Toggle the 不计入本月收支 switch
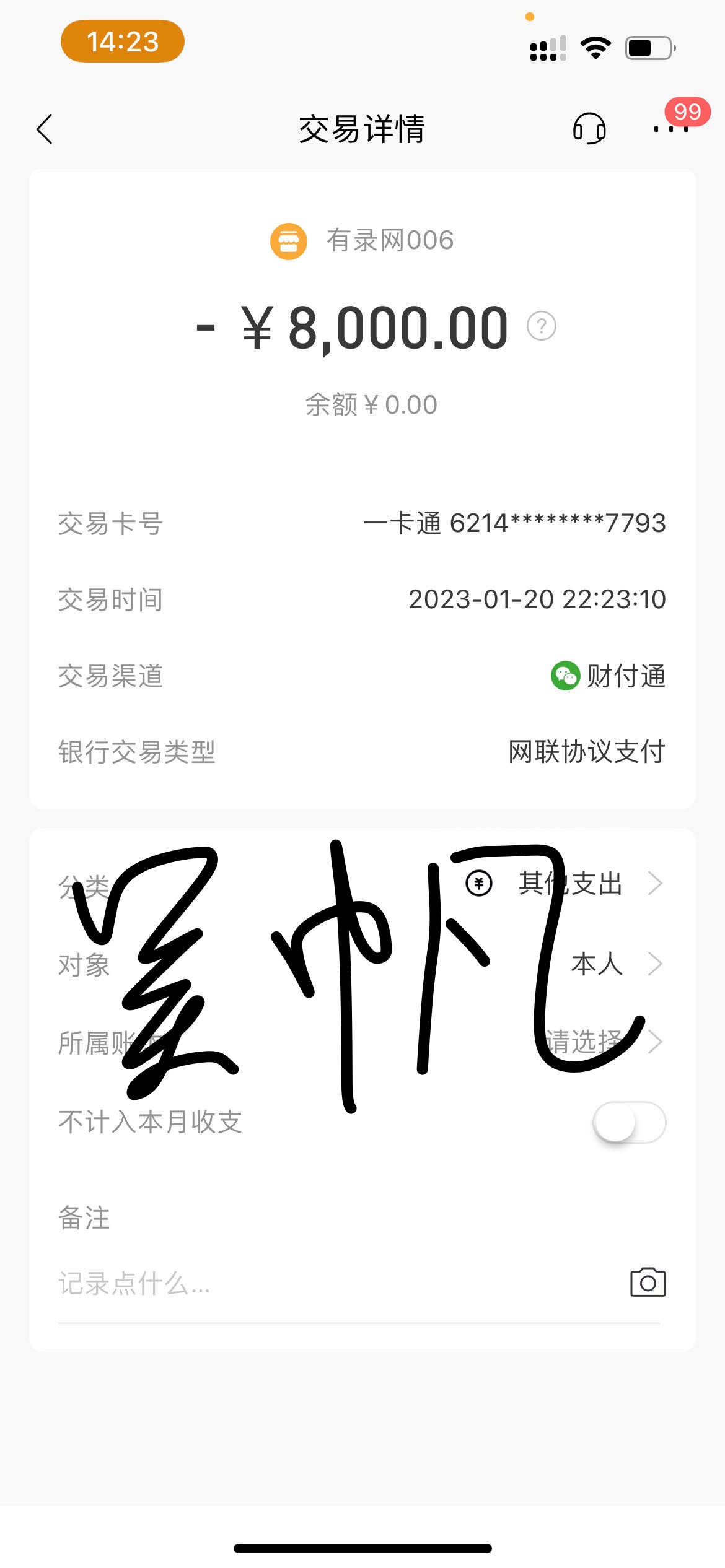The height and width of the screenshot is (1568, 725). click(629, 1122)
